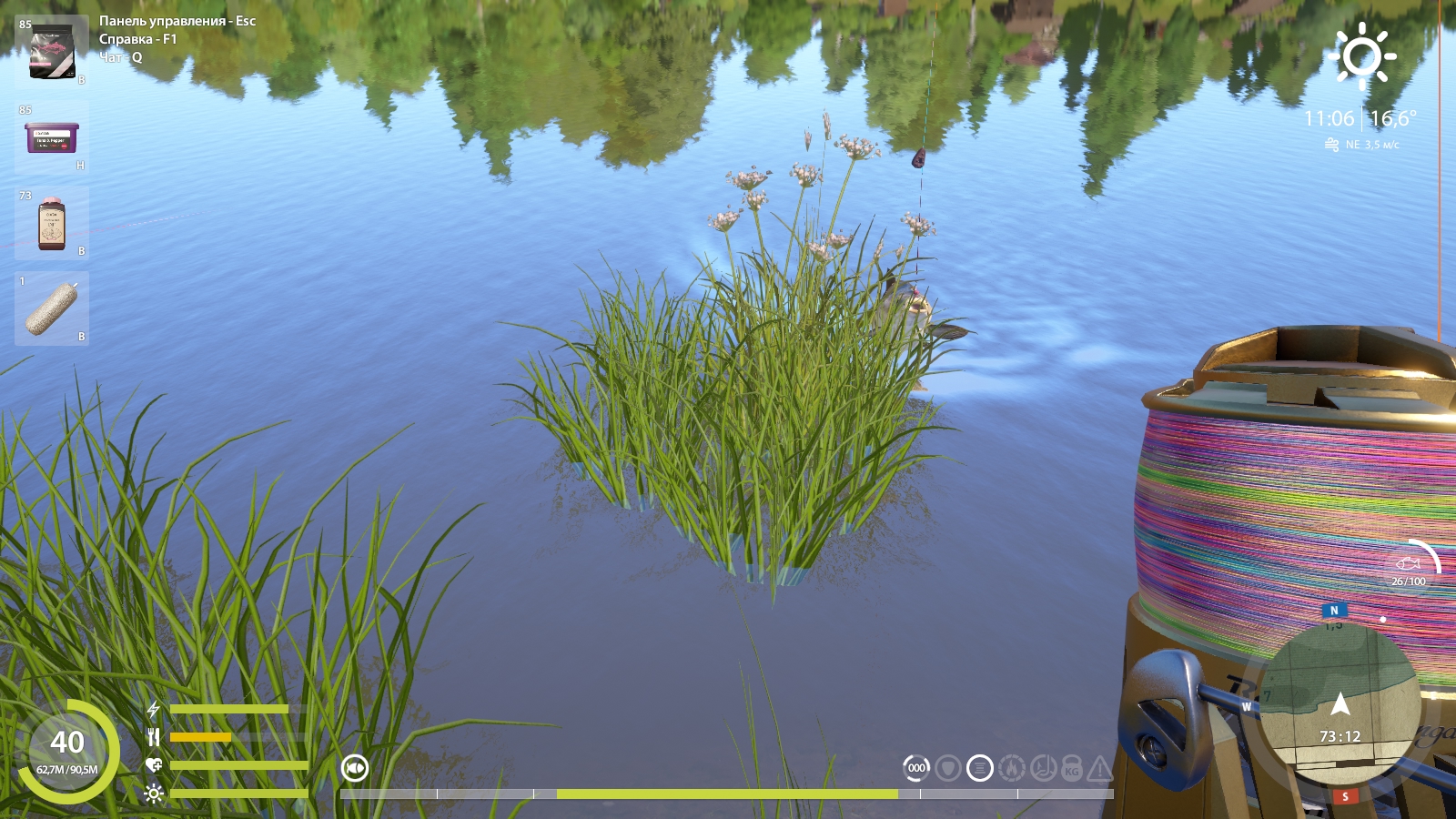Select the purple Tuna & Pepper bait box

tap(51, 137)
